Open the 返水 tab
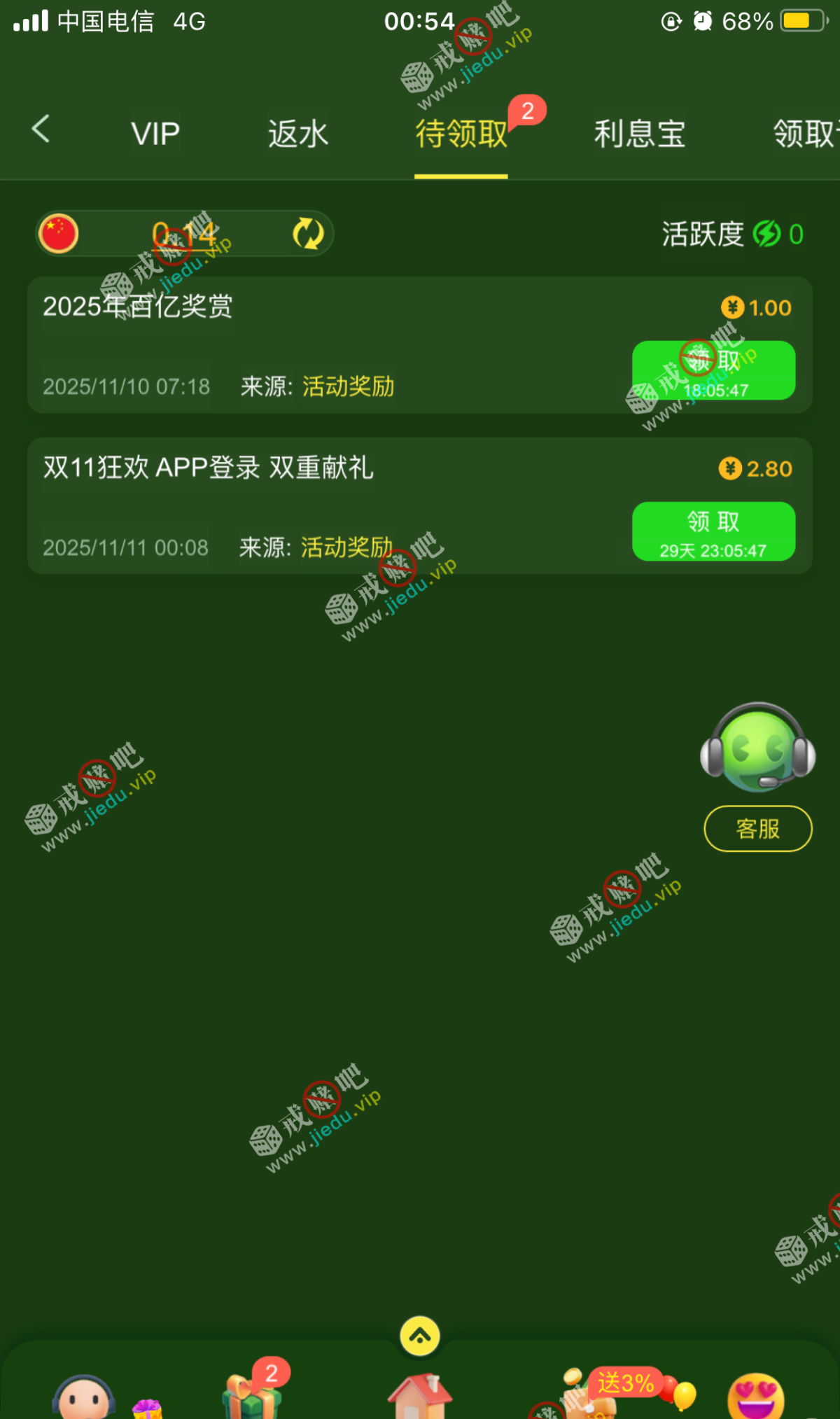Viewport: 840px width, 1419px height. [x=298, y=133]
